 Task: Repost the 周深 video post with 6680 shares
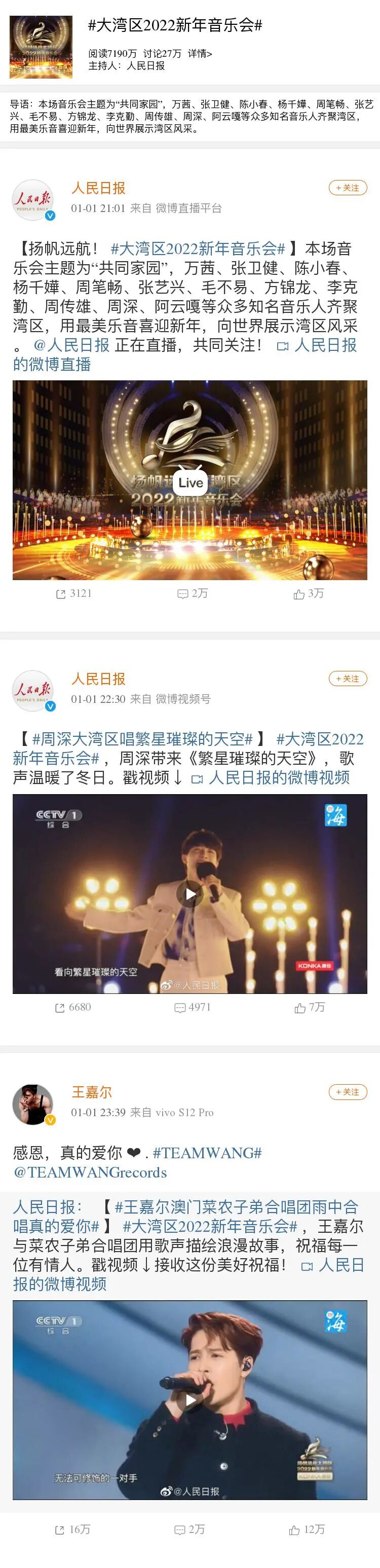73,1008
